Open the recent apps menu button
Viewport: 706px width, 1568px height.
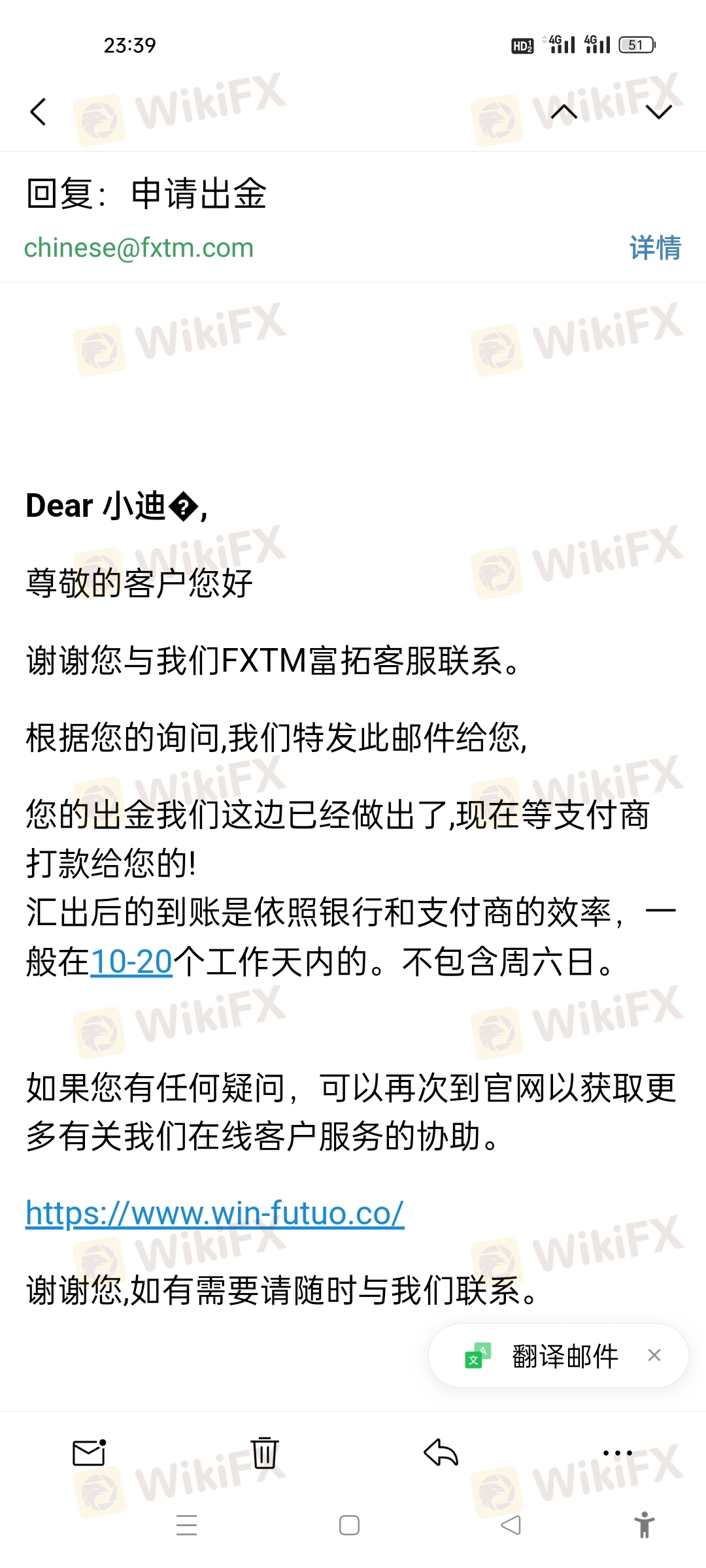[187, 1526]
